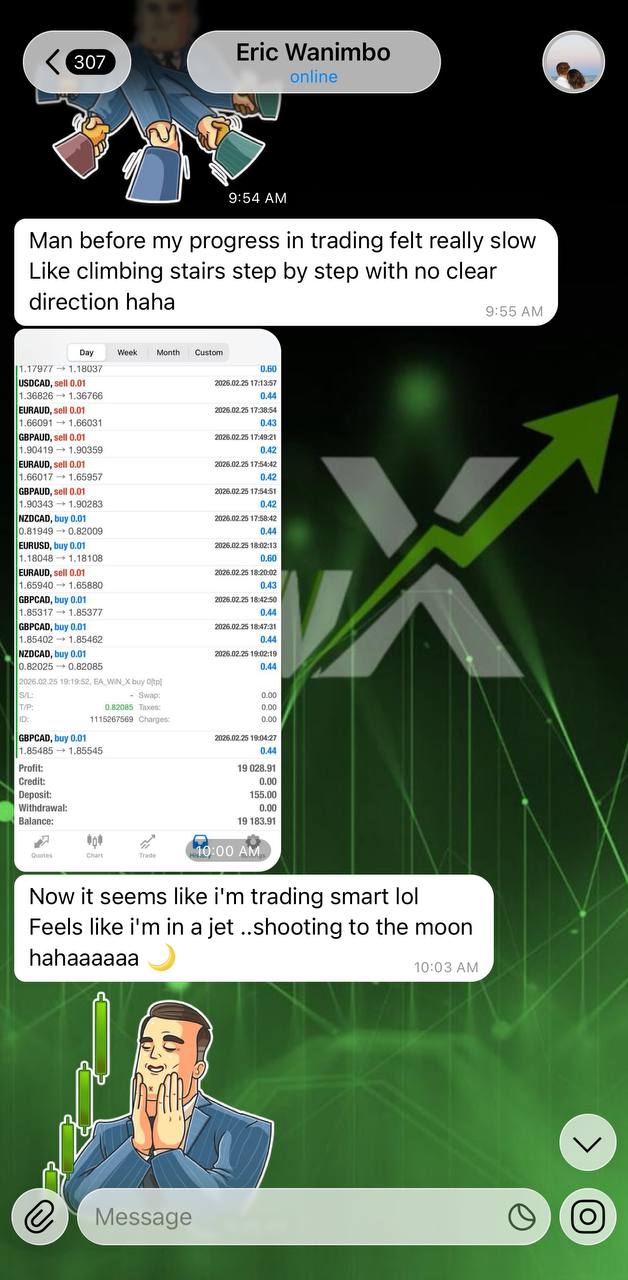
Task: Open the trading history screenshot image
Action: tap(147, 600)
